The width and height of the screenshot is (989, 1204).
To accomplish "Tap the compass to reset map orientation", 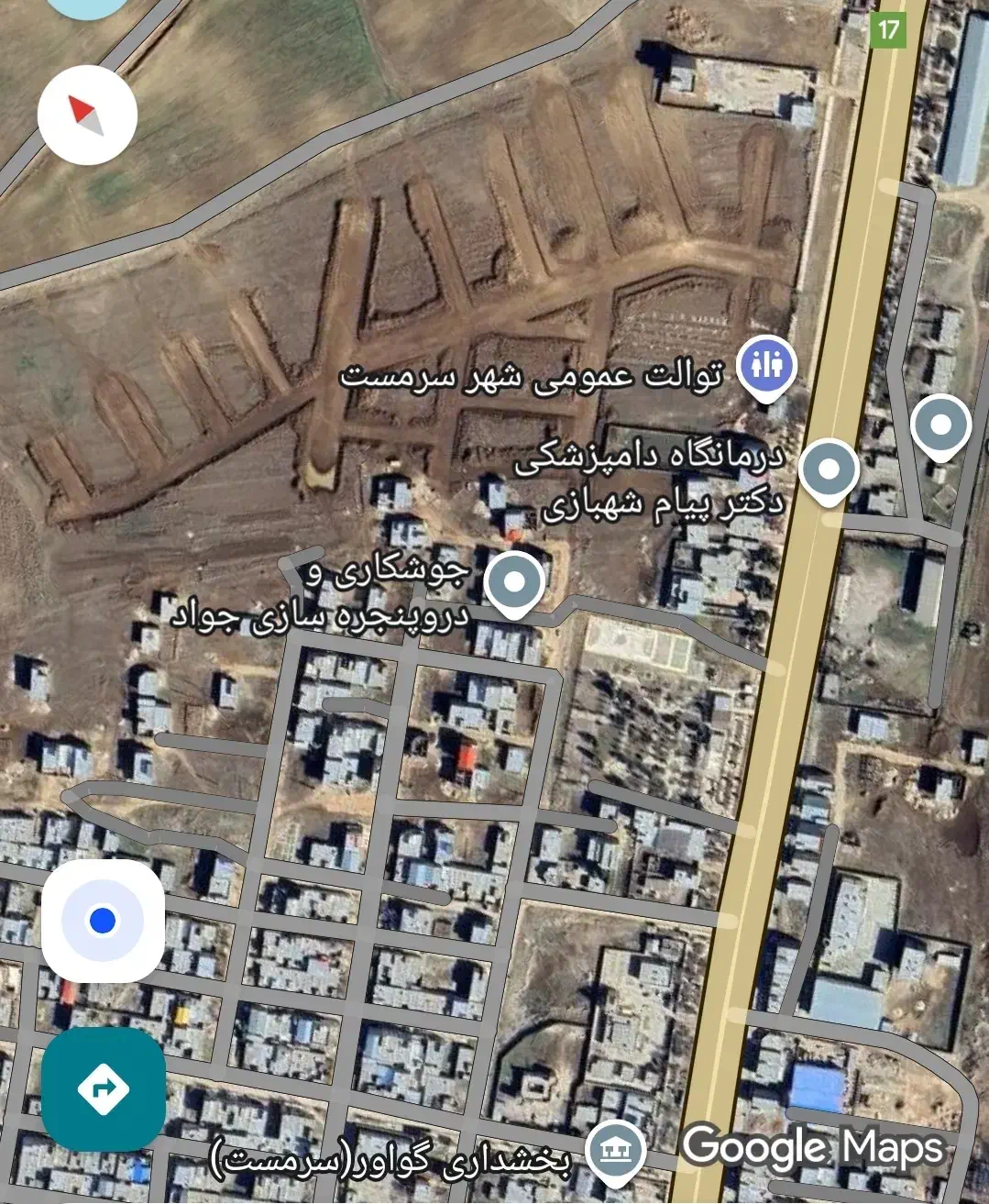I will point(87,116).
